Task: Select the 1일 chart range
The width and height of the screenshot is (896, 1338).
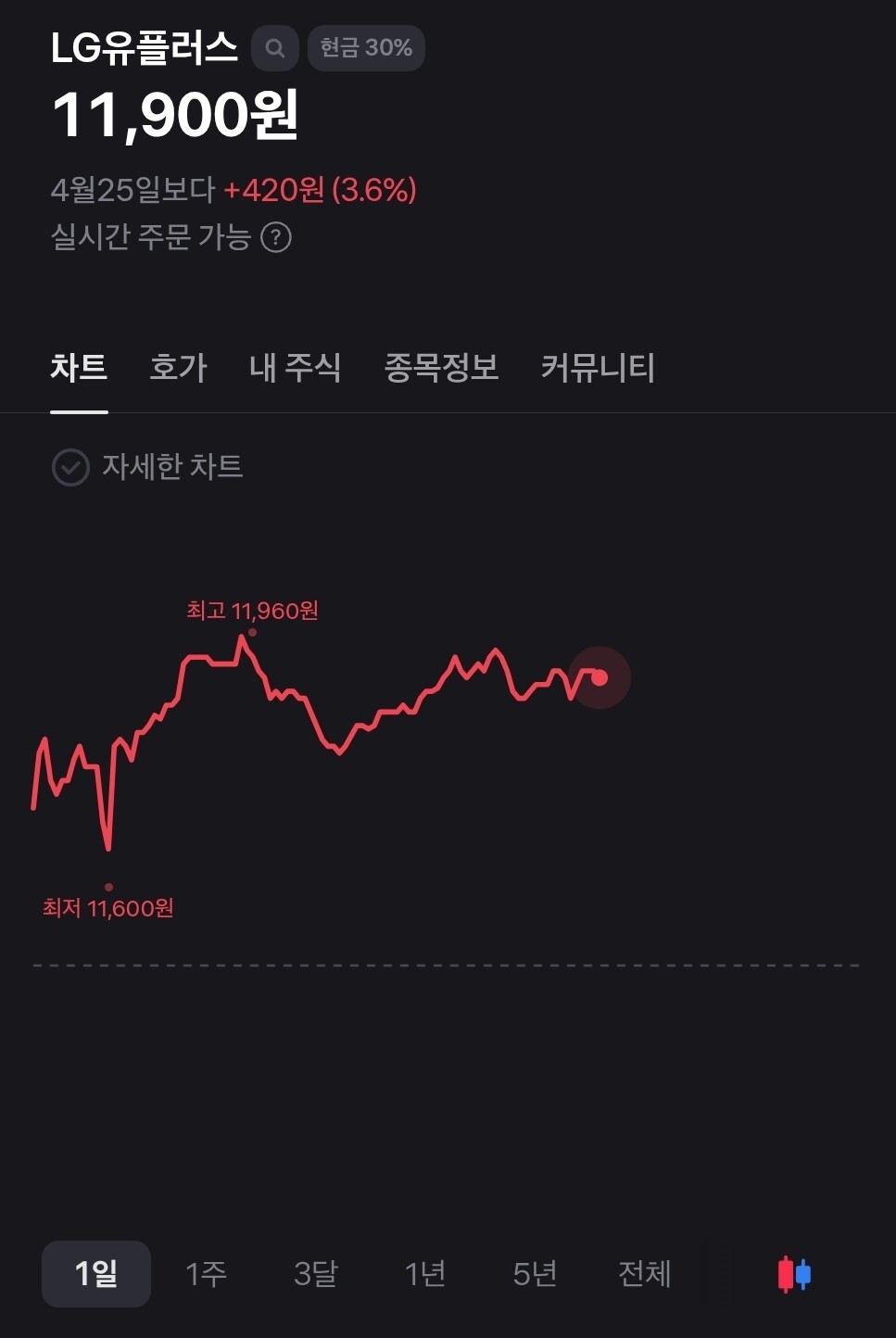Action: [x=96, y=1274]
